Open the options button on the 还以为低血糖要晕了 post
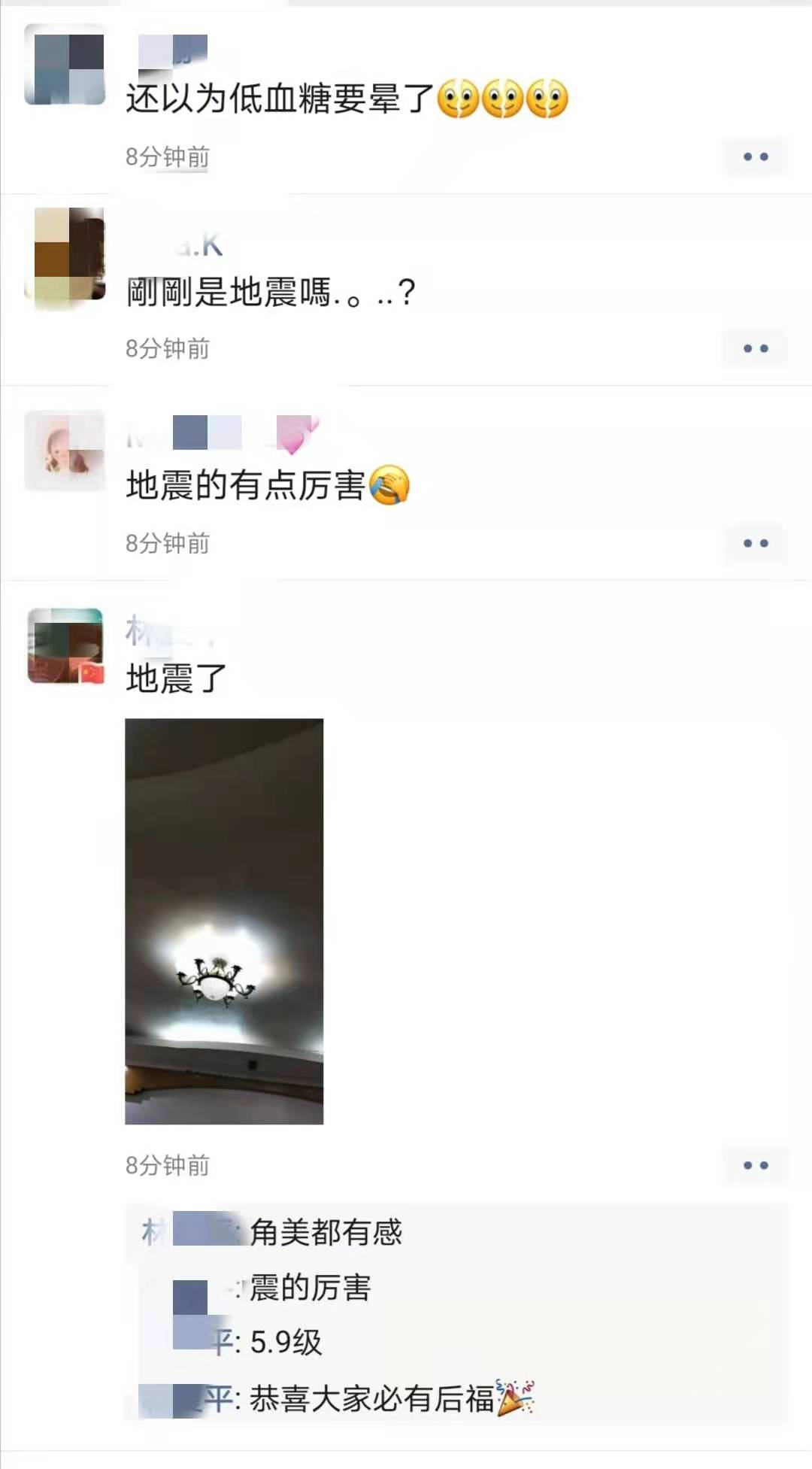This screenshot has height=1469, width=812. (755, 156)
